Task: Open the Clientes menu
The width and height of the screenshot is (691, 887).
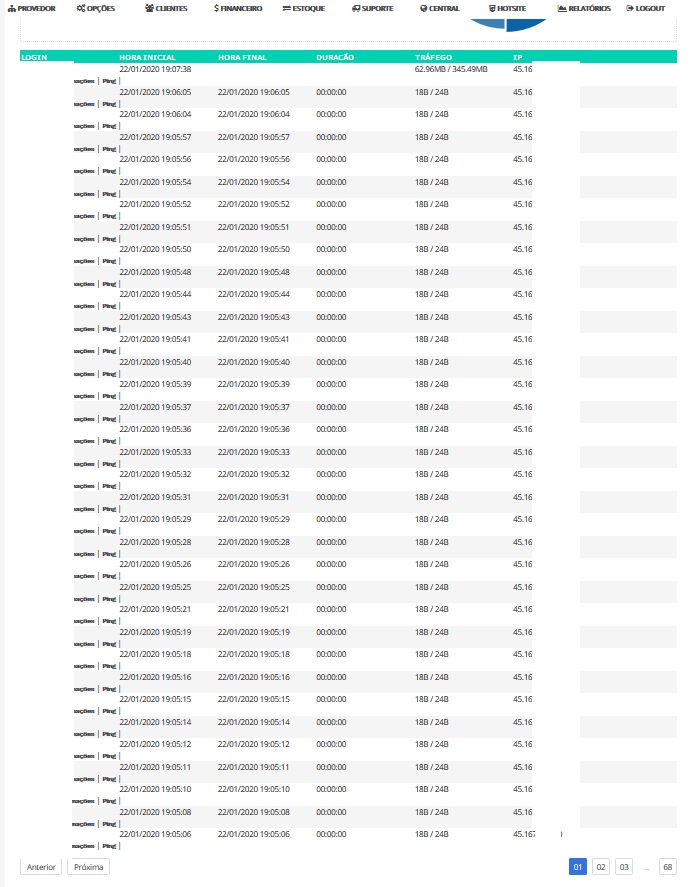Action: tap(166, 8)
